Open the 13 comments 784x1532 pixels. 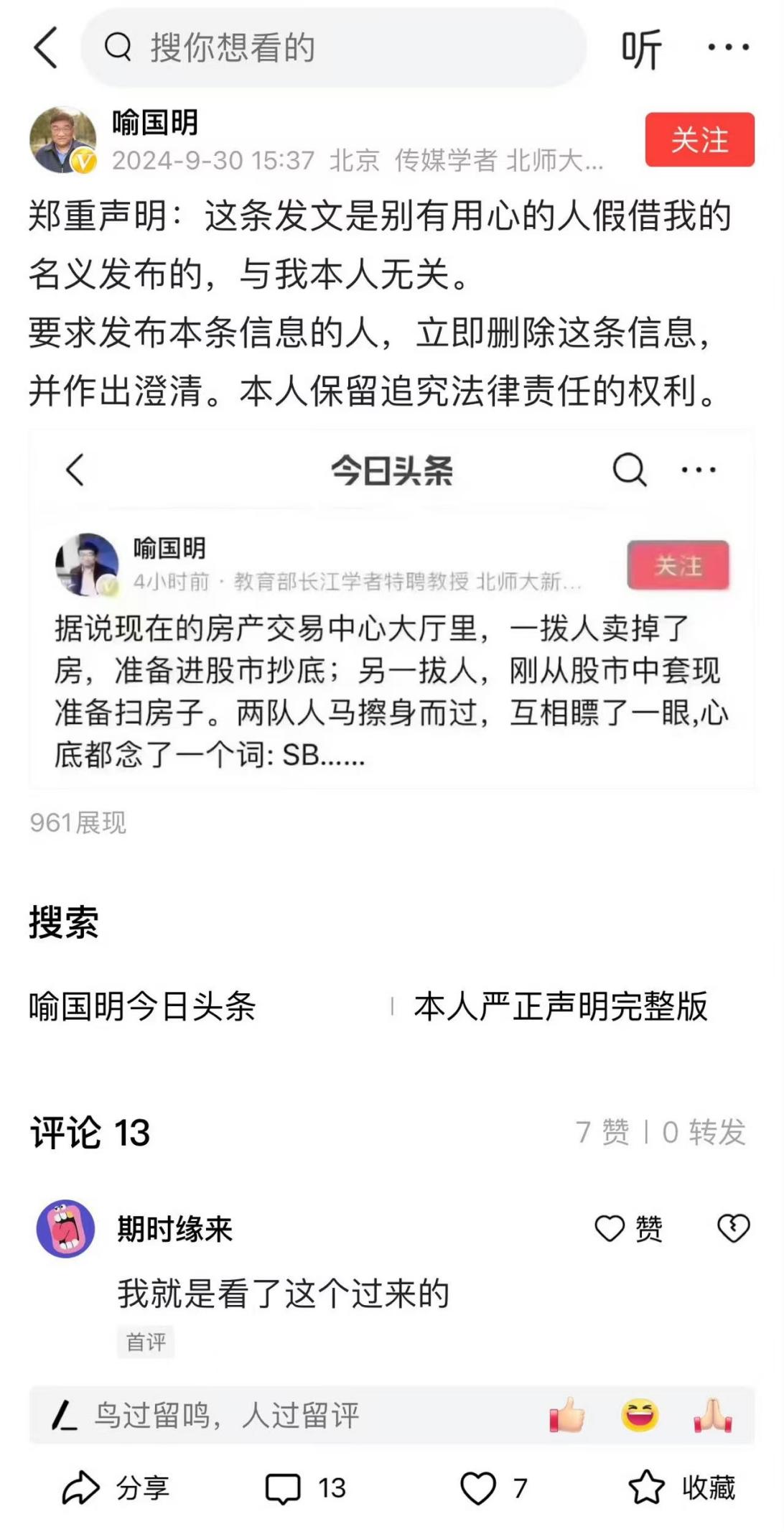point(305,1488)
